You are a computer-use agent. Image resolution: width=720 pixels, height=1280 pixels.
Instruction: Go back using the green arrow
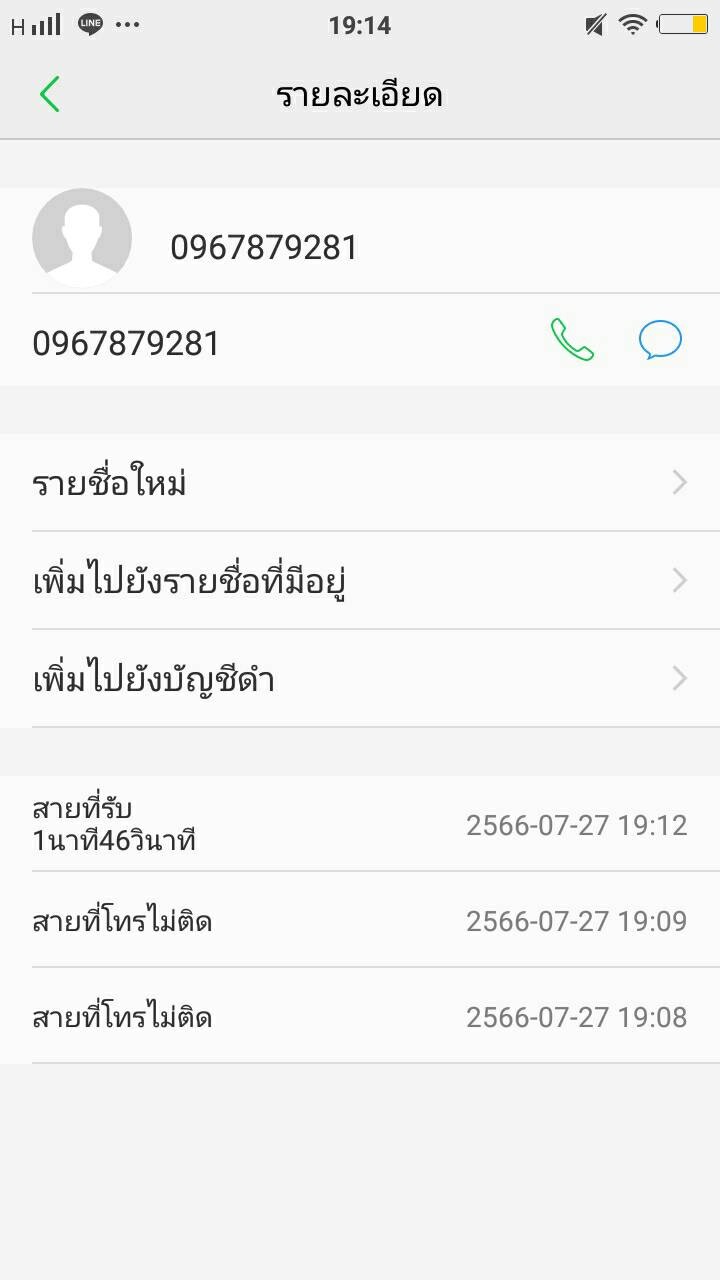coord(50,95)
